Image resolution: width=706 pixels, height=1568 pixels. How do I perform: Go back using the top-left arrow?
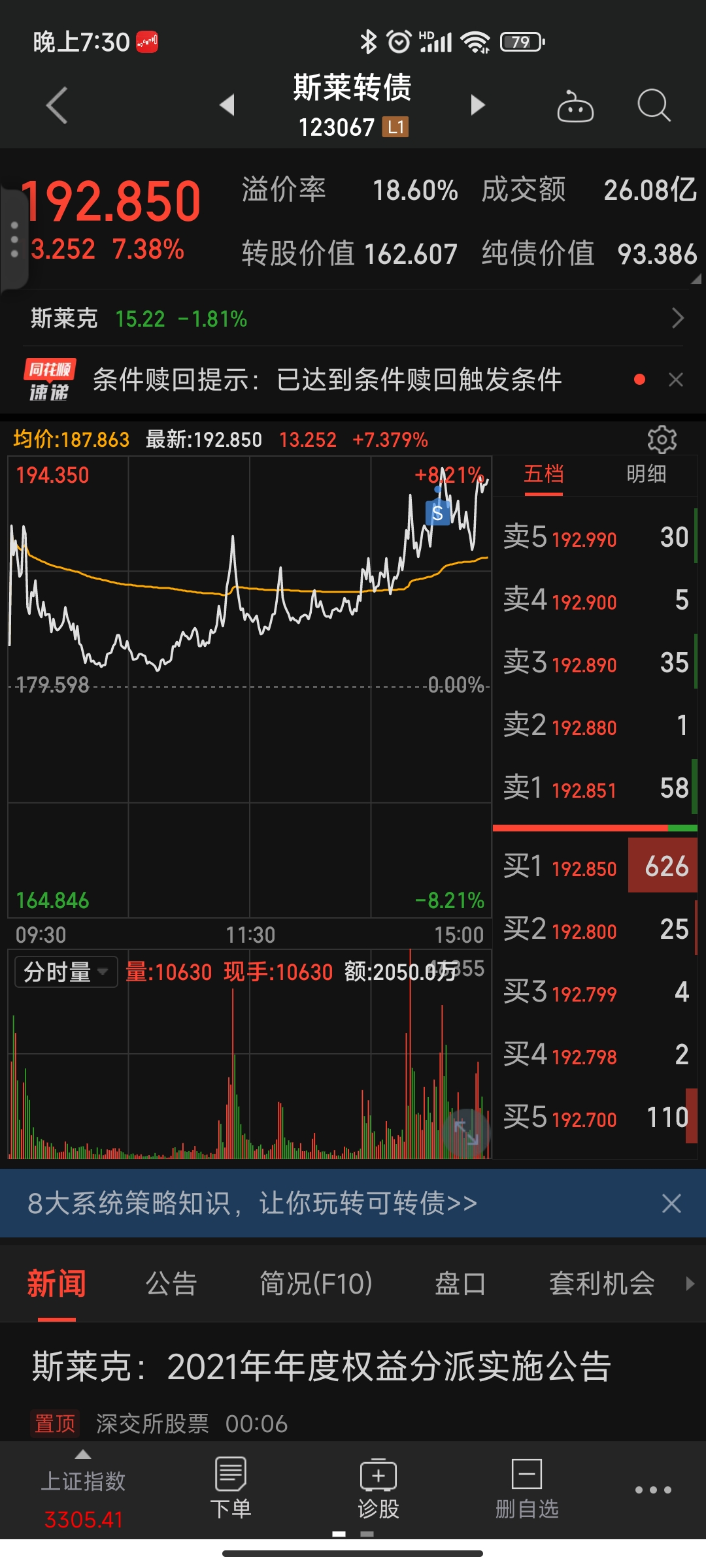tap(58, 105)
